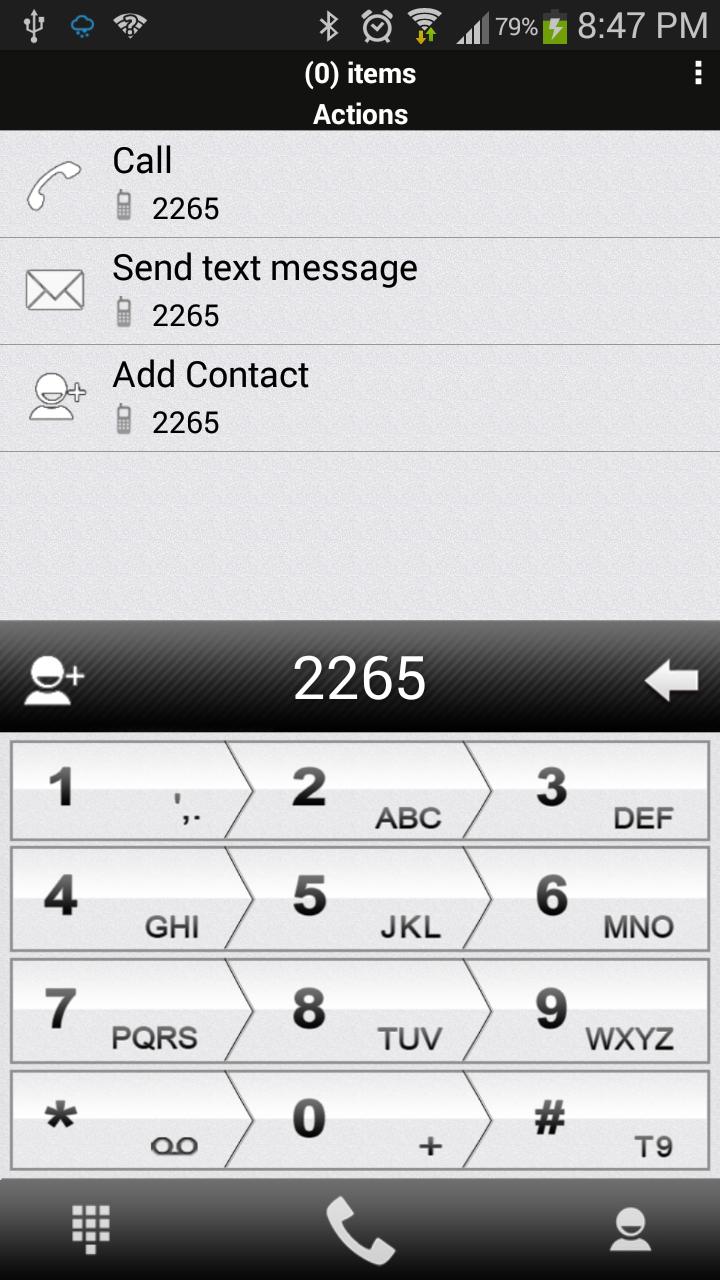Call the number 2265

[360, 184]
